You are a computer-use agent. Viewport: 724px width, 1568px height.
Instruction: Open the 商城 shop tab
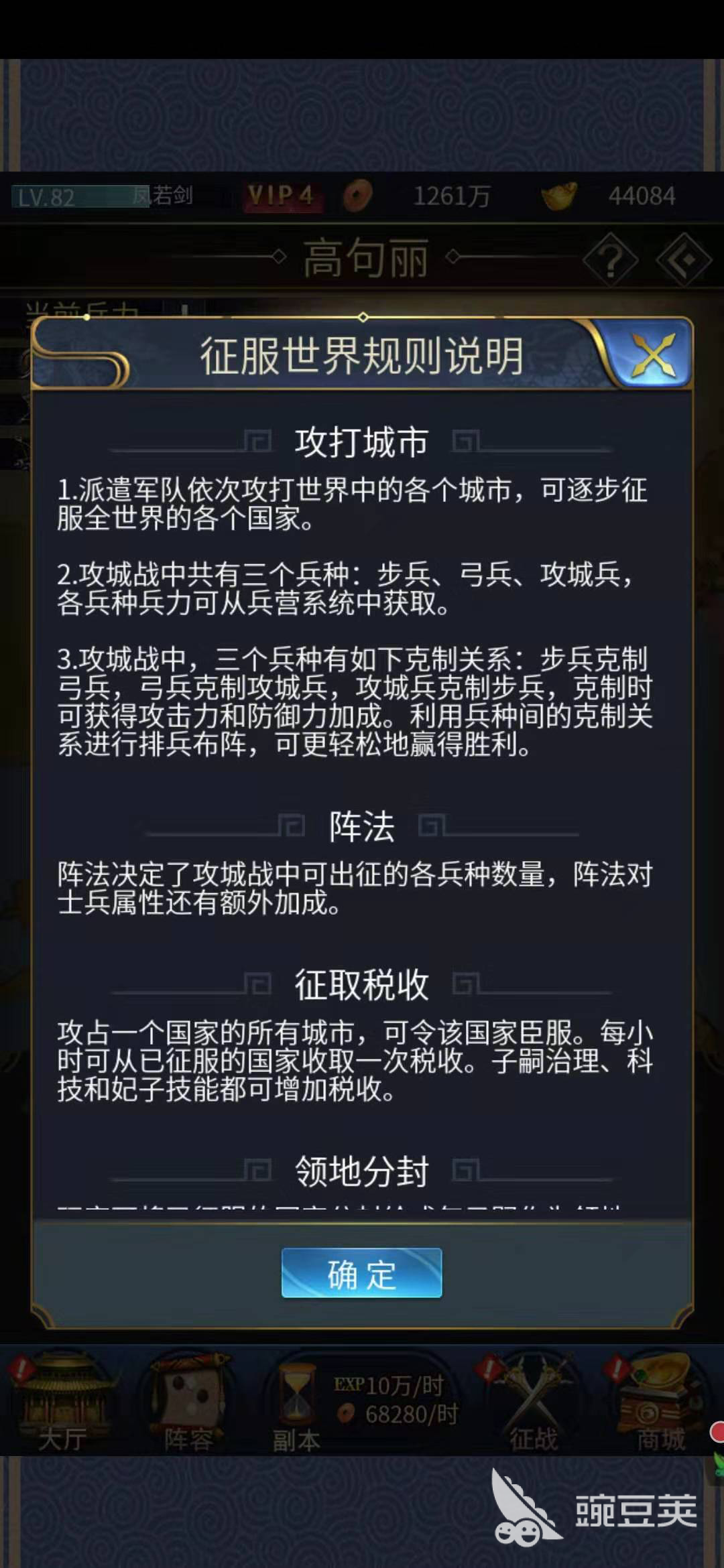point(660,1403)
